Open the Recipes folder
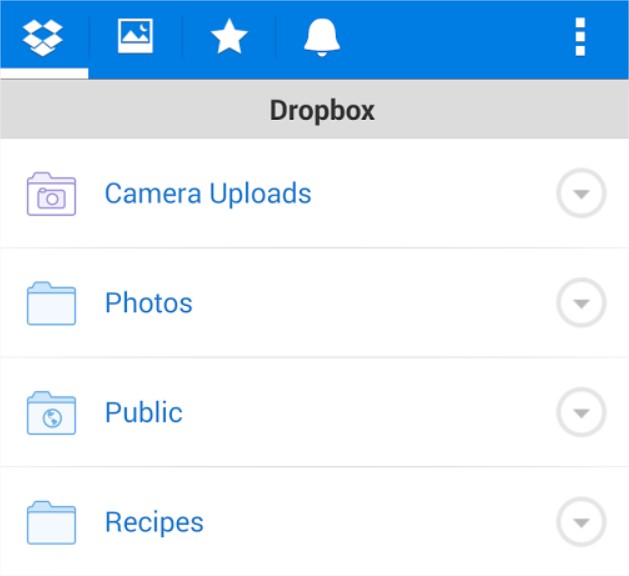629x576 pixels. (x=154, y=522)
